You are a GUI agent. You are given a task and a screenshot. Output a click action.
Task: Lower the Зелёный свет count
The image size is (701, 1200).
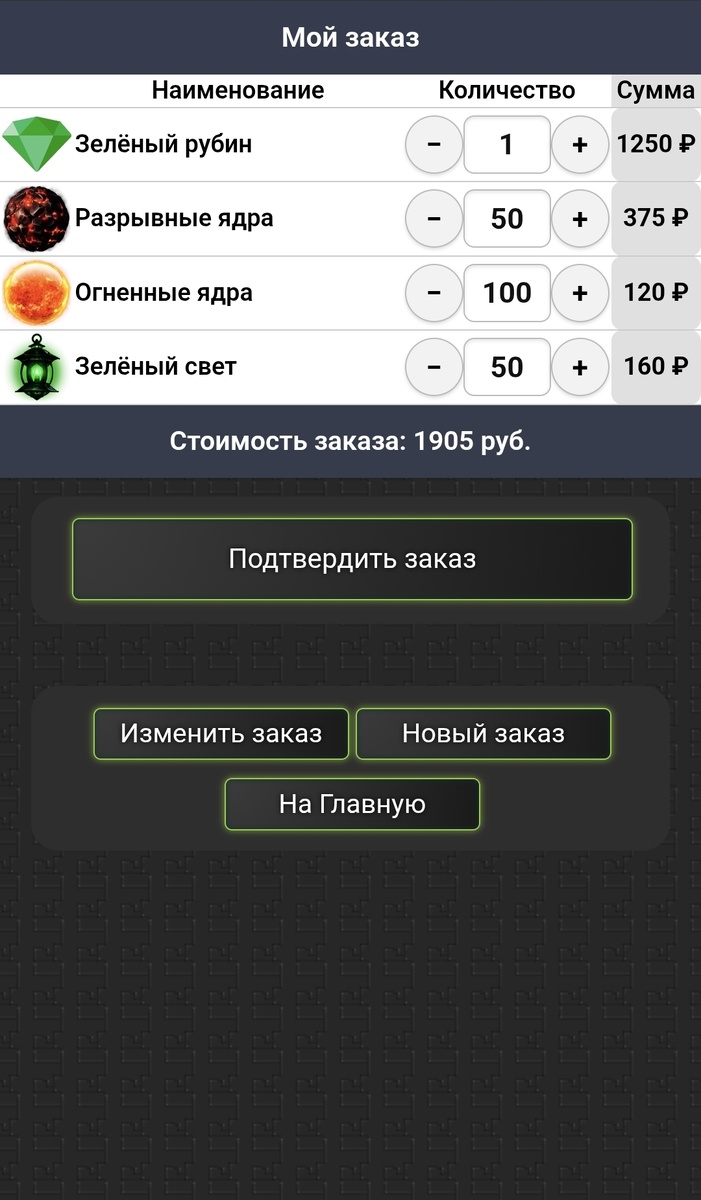[433, 367]
